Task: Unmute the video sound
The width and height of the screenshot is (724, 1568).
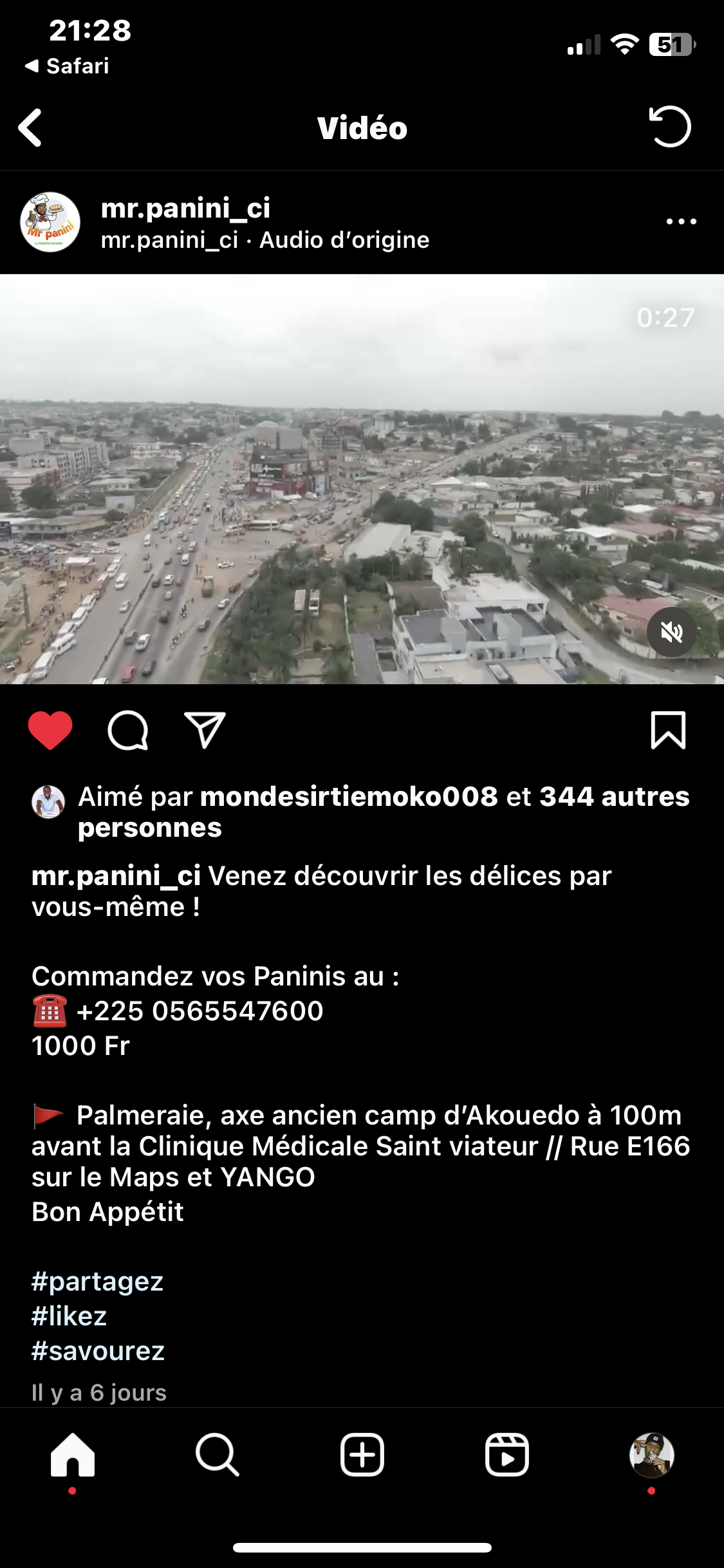Action: point(671,632)
